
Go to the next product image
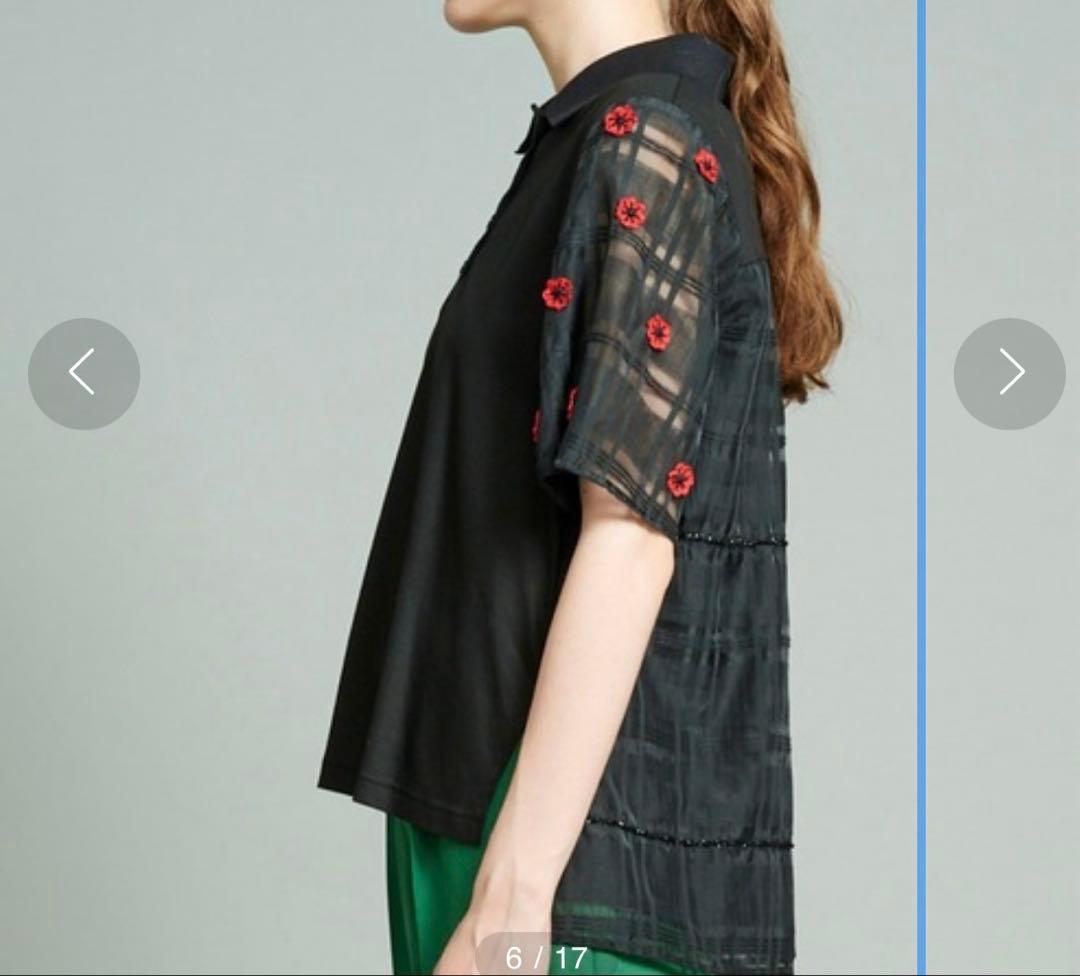coord(1009,373)
